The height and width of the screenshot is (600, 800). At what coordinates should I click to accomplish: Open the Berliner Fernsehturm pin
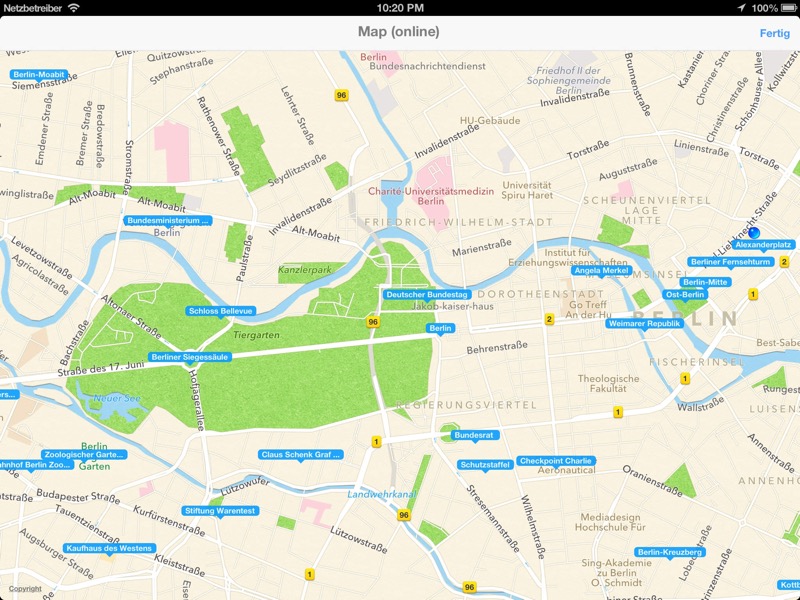pos(731,262)
